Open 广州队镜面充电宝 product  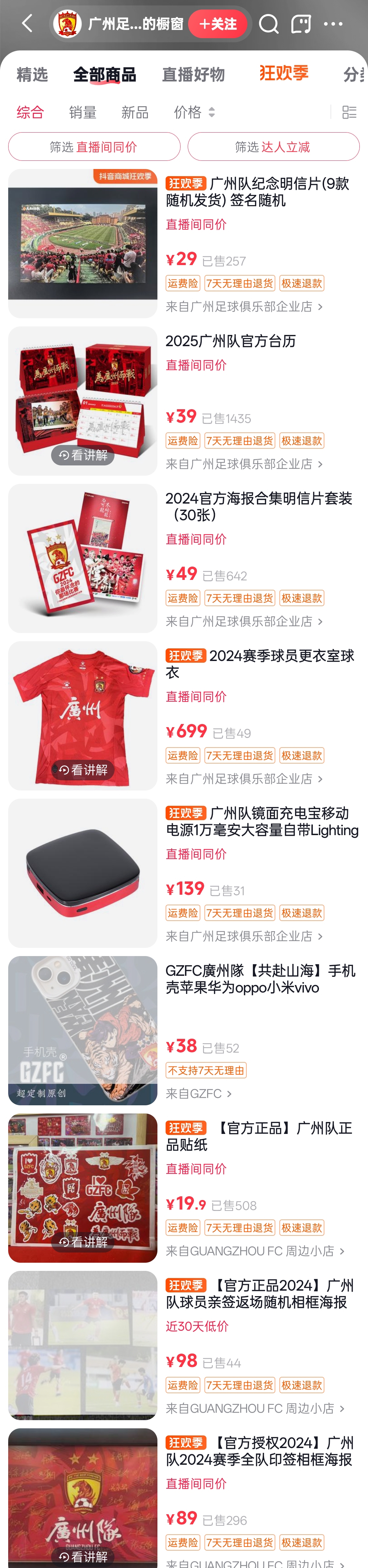click(262, 821)
